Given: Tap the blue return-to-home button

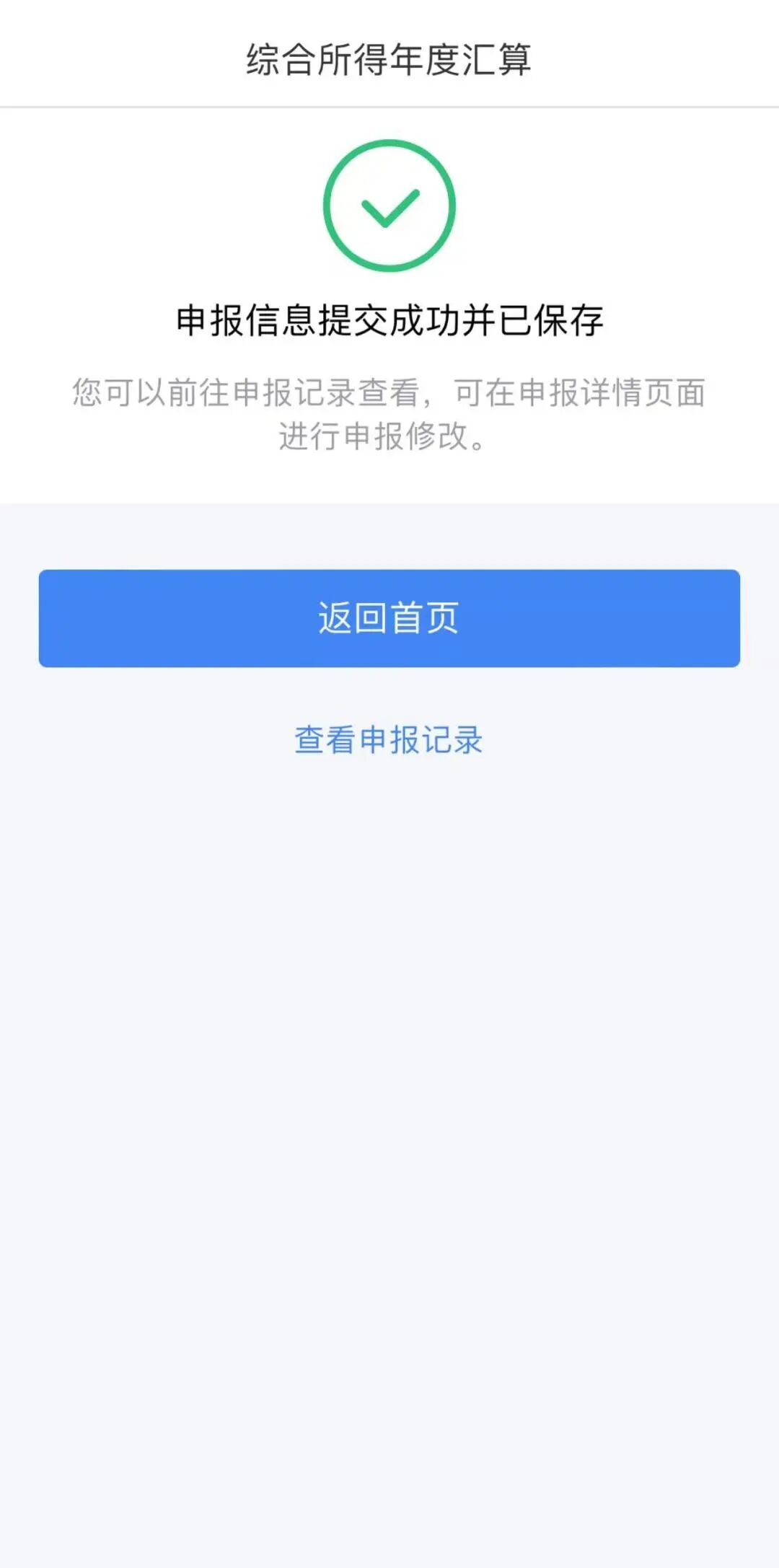Looking at the screenshot, I should [389, 619].
